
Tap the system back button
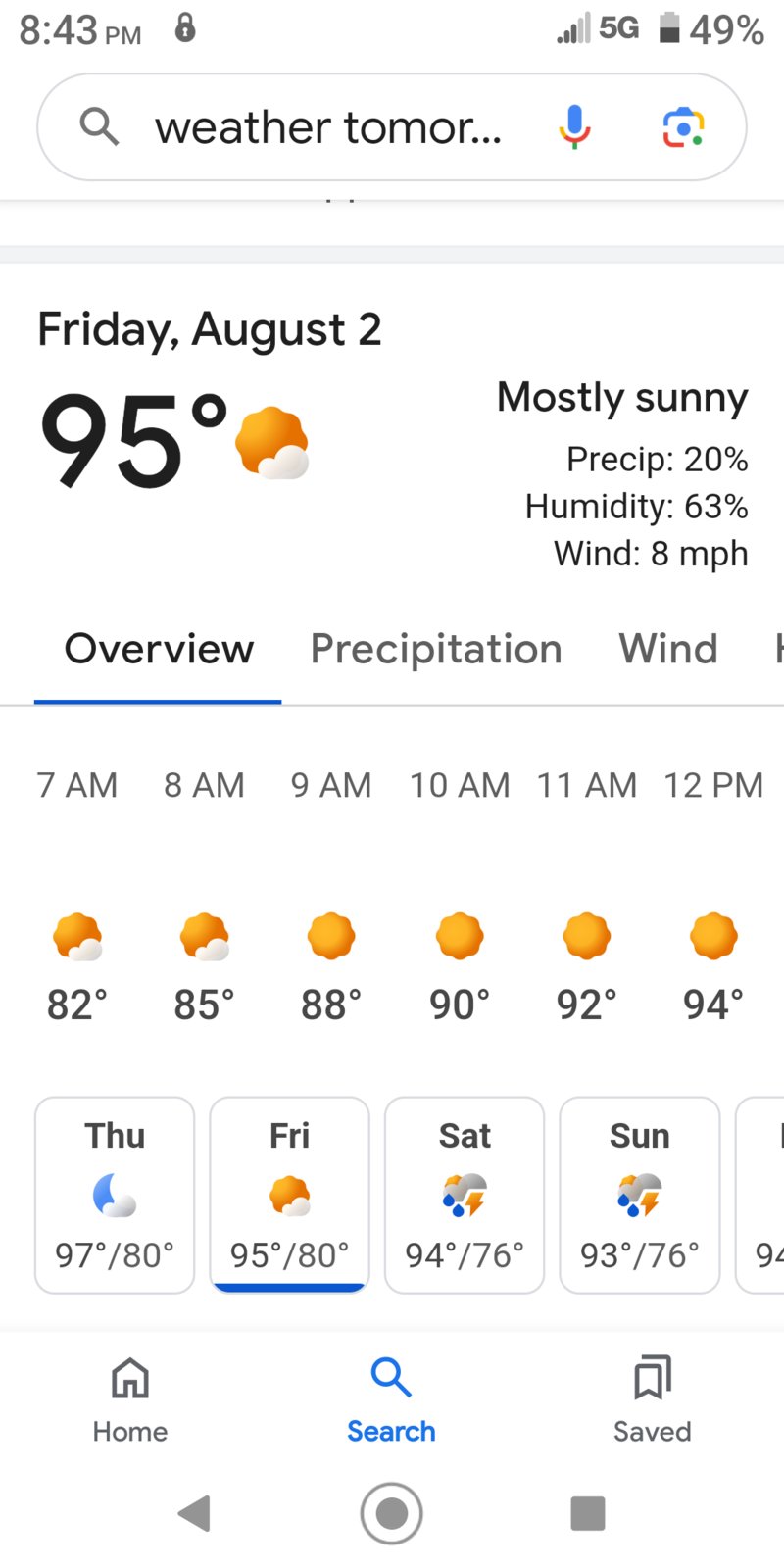click(x=194, y=1513)
